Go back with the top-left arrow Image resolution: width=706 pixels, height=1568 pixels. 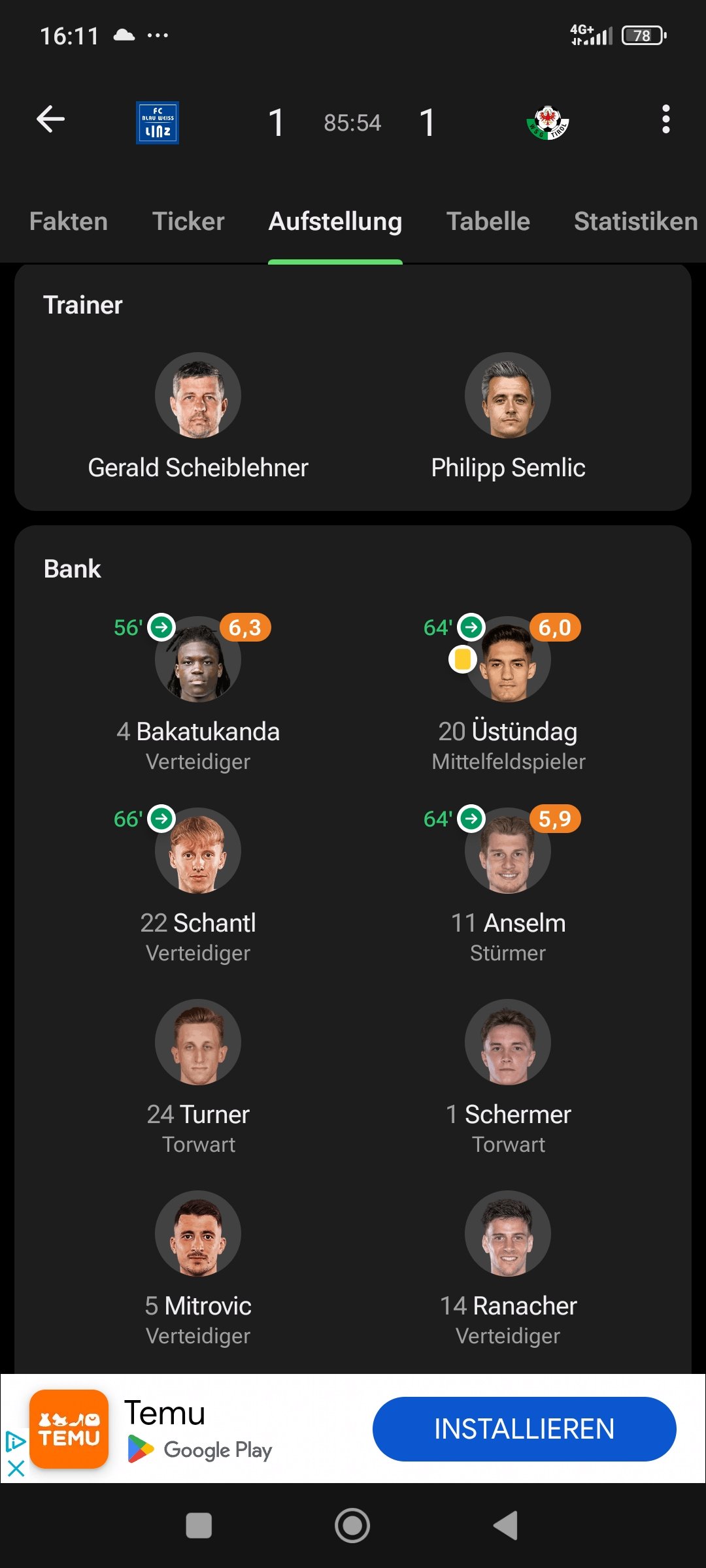click(50, 119)
